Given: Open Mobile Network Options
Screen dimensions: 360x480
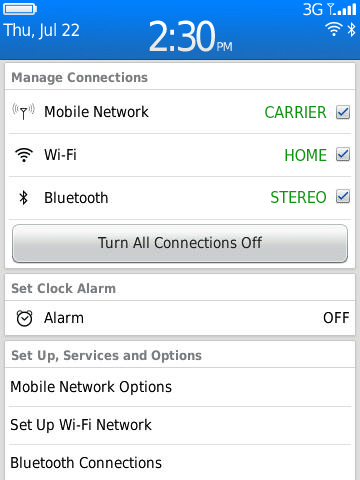Looking at the screenshot, I should coord(180,387).
